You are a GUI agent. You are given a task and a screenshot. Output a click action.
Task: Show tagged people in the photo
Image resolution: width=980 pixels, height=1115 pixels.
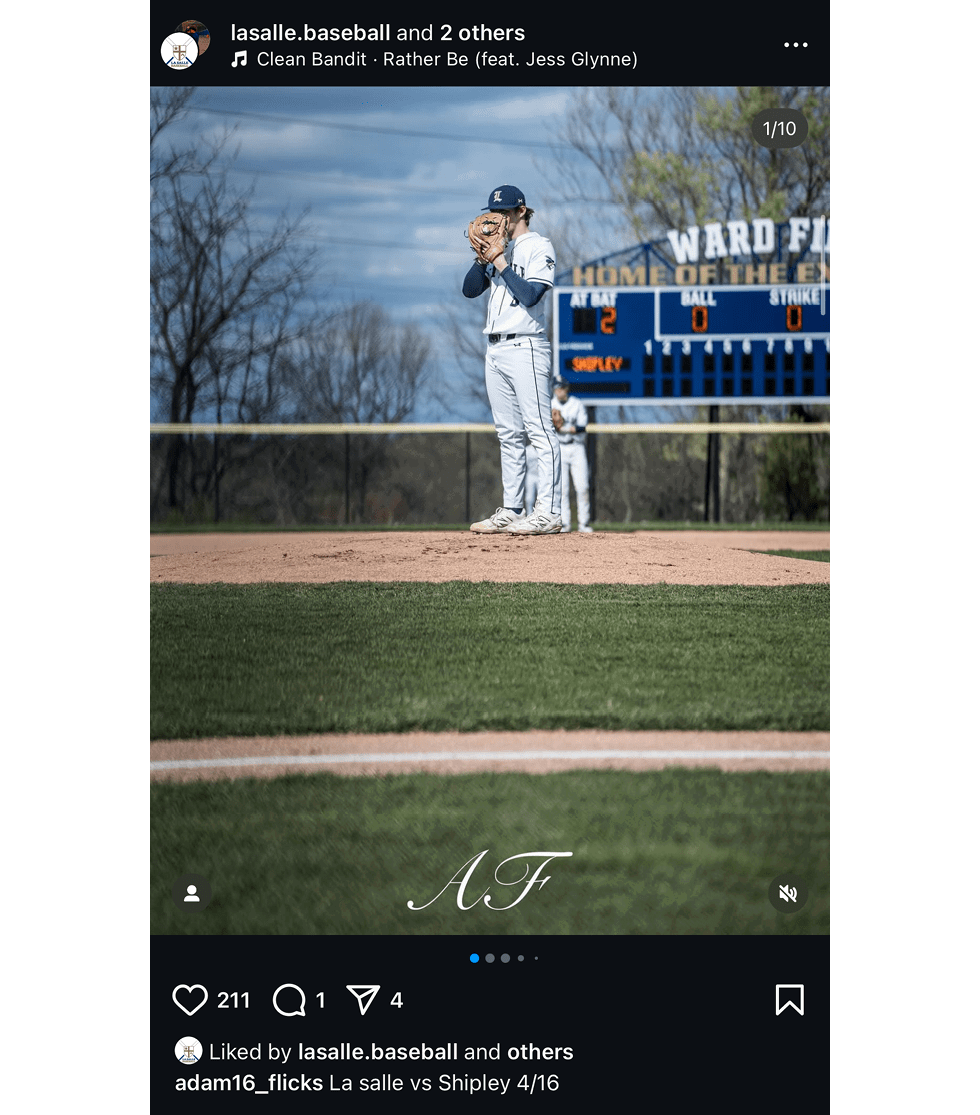(x=192, y=893)
